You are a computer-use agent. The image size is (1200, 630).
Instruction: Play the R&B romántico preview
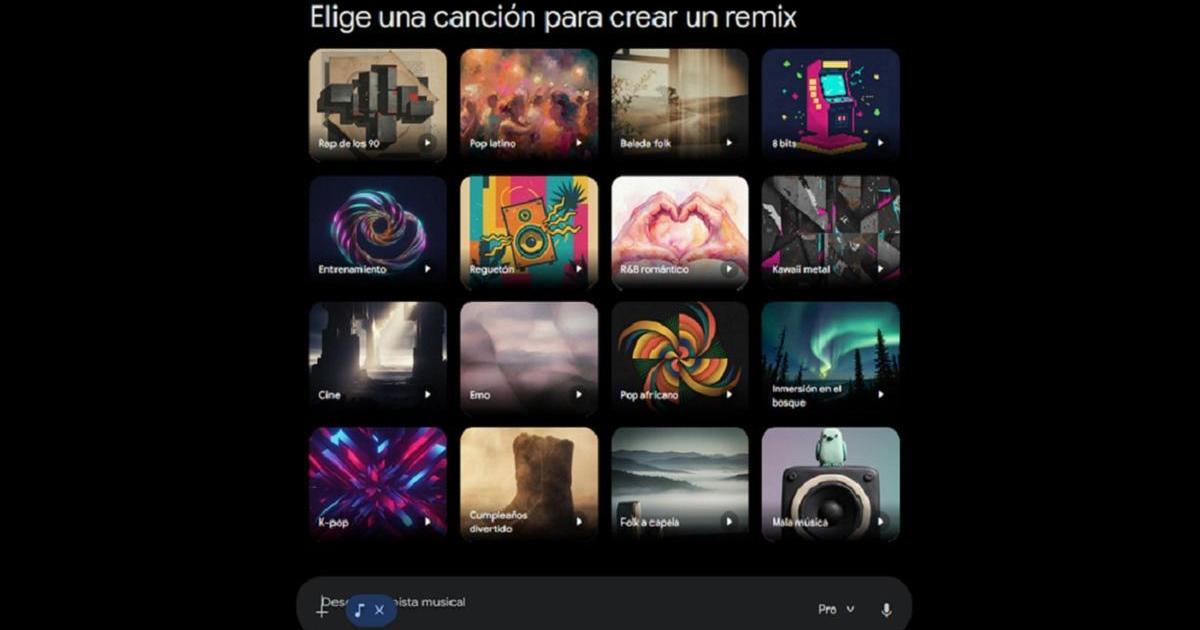(729, 269)
